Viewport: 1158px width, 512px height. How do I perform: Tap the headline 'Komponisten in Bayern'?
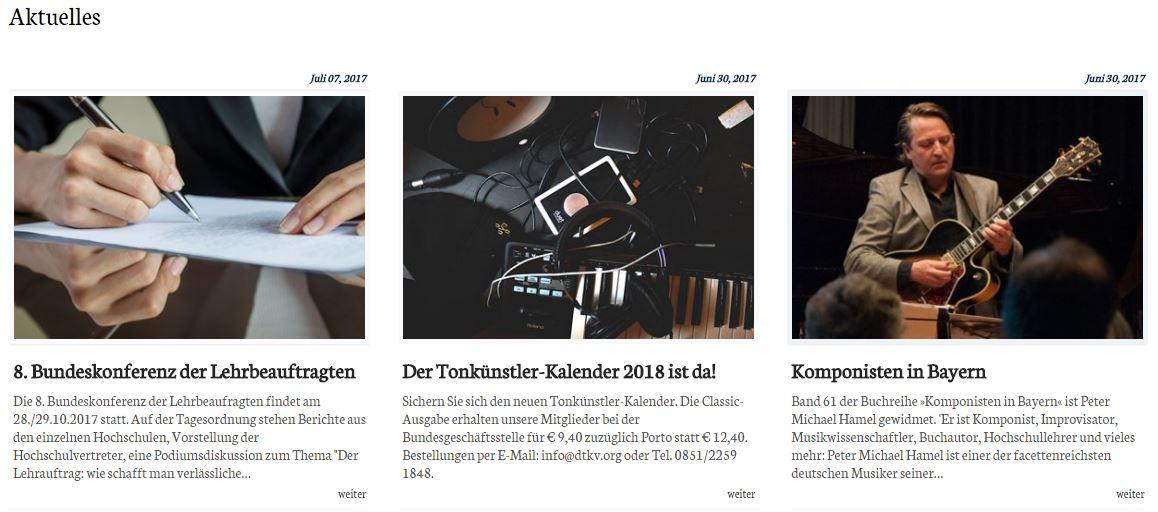point(888,372)
